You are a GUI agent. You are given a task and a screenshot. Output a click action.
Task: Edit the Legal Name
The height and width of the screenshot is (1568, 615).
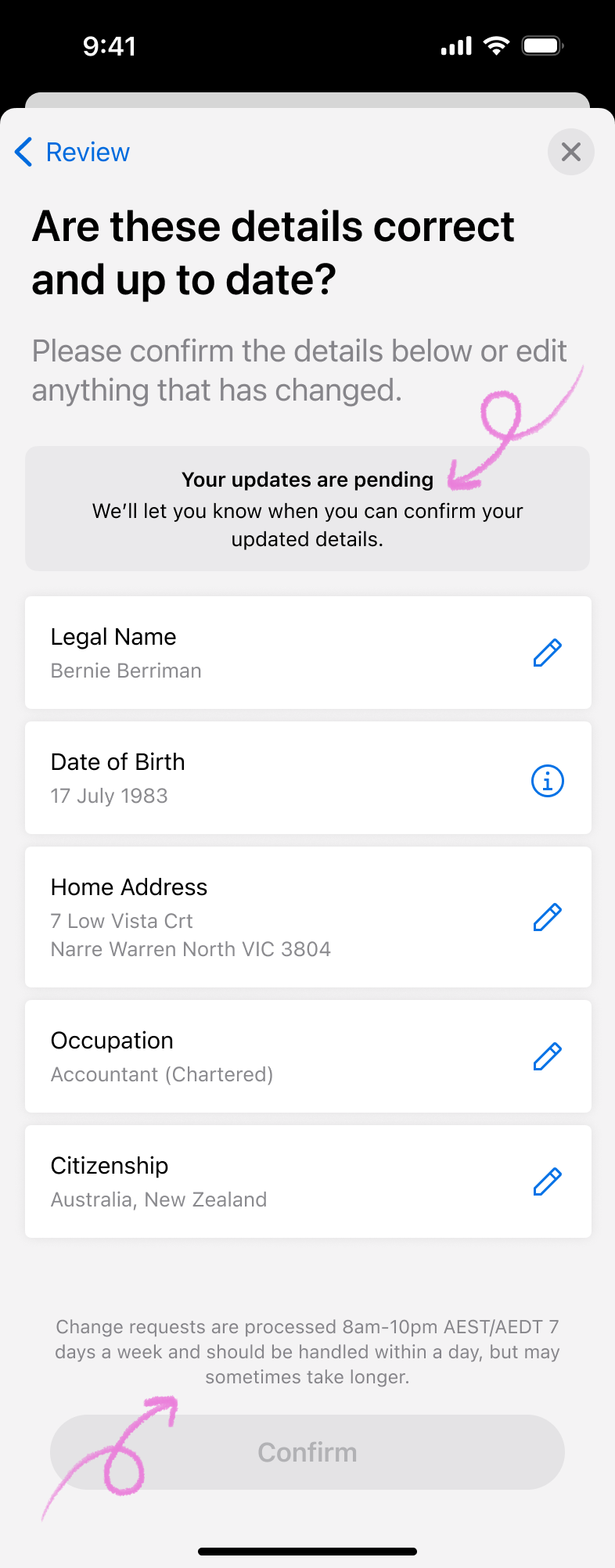click(x=547, y=653)
